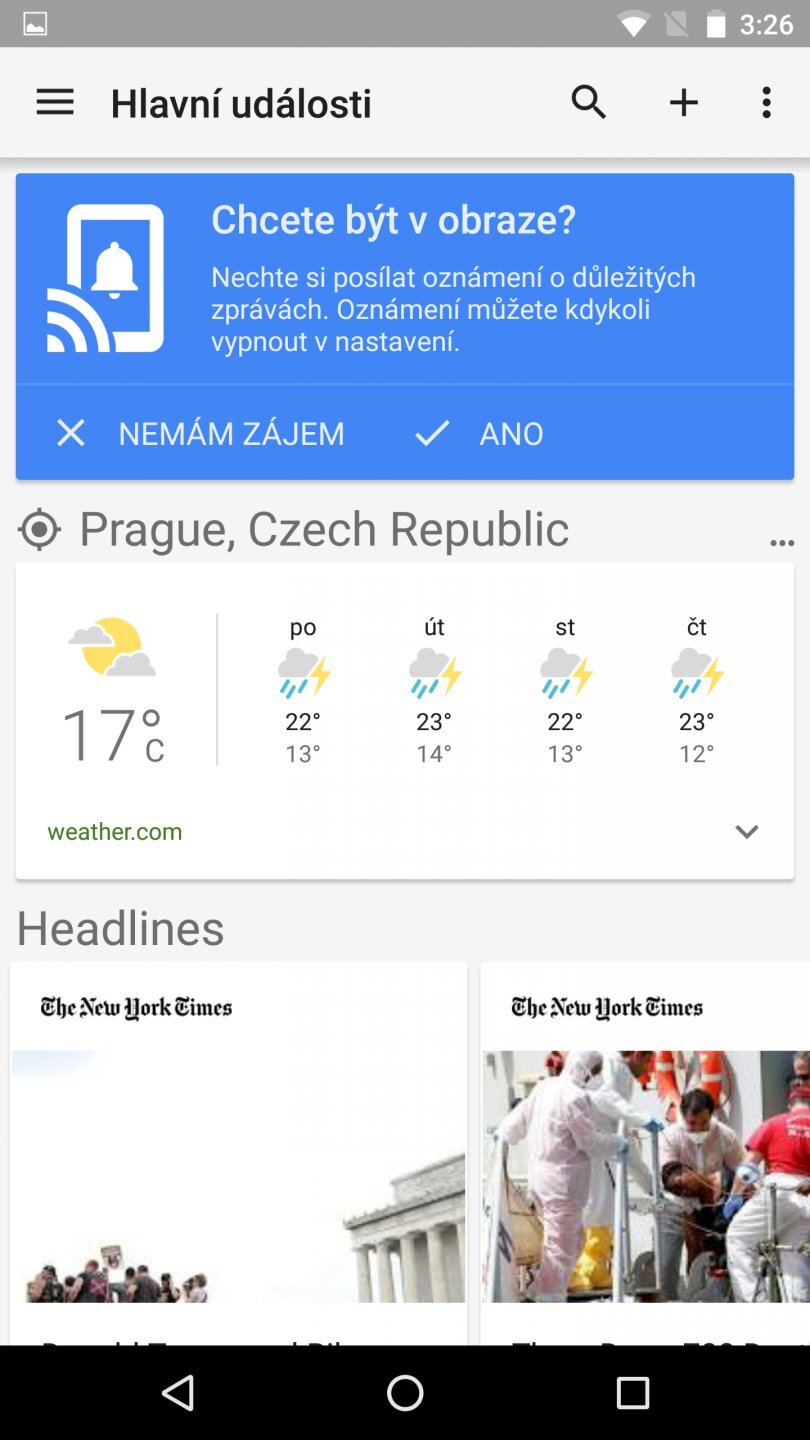Open location options via the ellipsis

[x=782, y=538]
